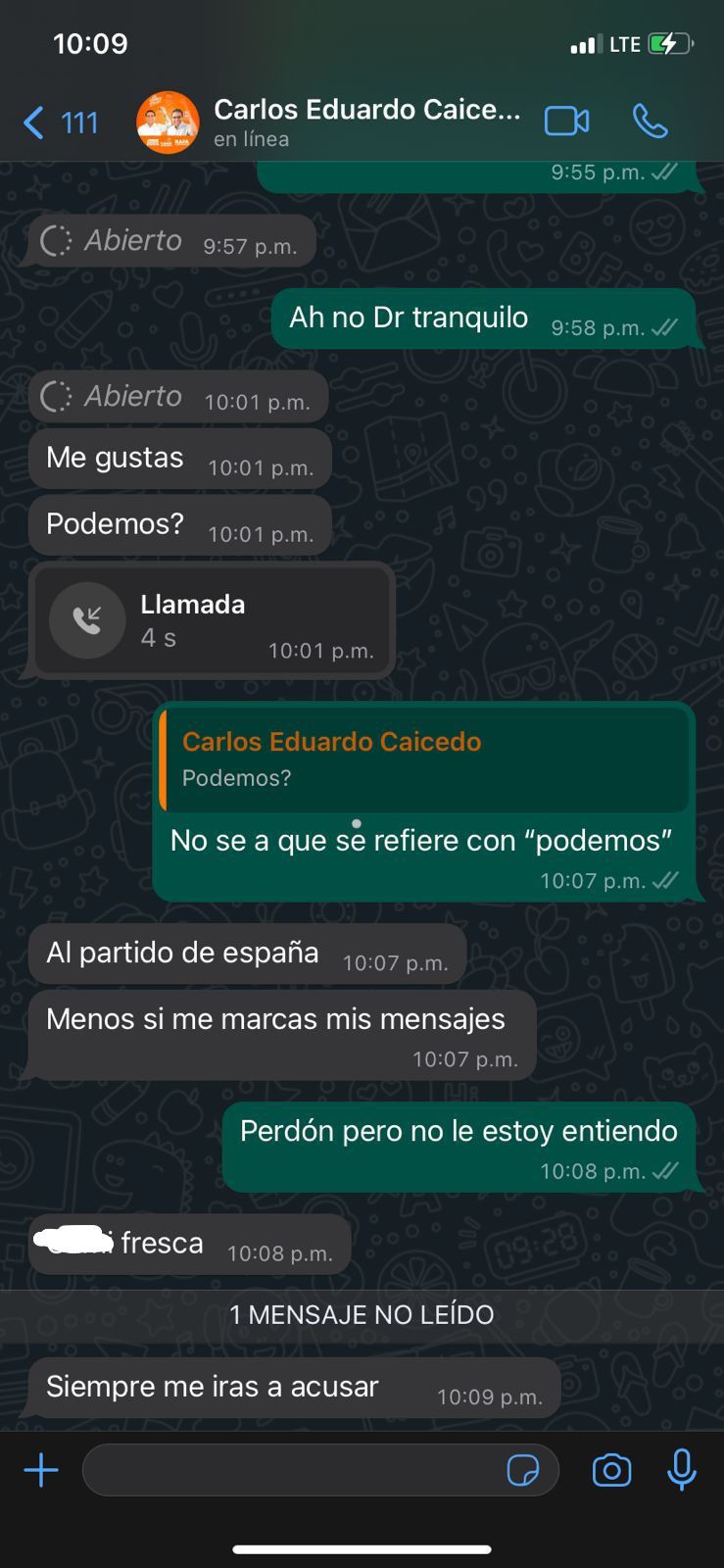
Task: Tap the 1 MENSAJE NO LEÍDO divider
Action: coord(362,1314)
